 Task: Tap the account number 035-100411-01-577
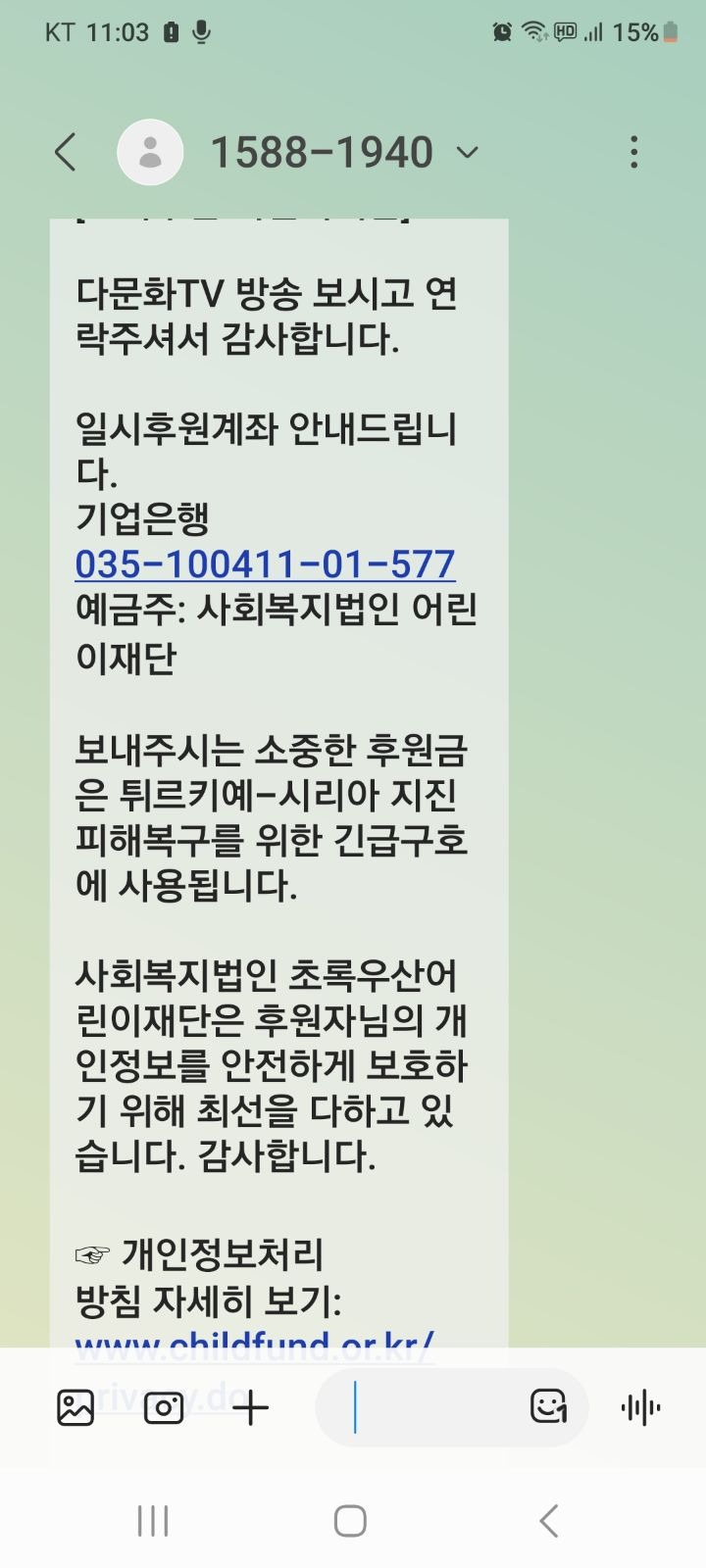265,564
